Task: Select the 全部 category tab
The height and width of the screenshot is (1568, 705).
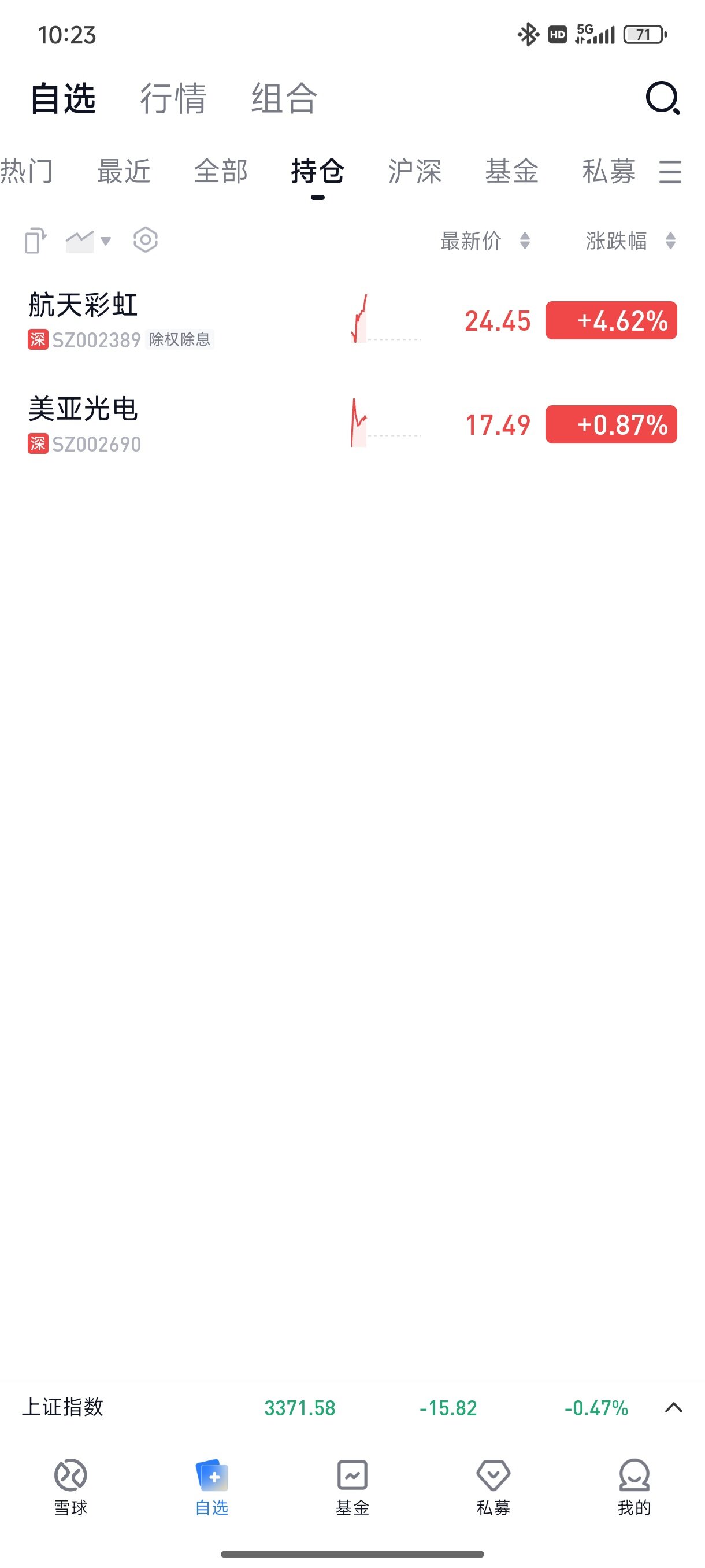Action: tap(221, 171)
